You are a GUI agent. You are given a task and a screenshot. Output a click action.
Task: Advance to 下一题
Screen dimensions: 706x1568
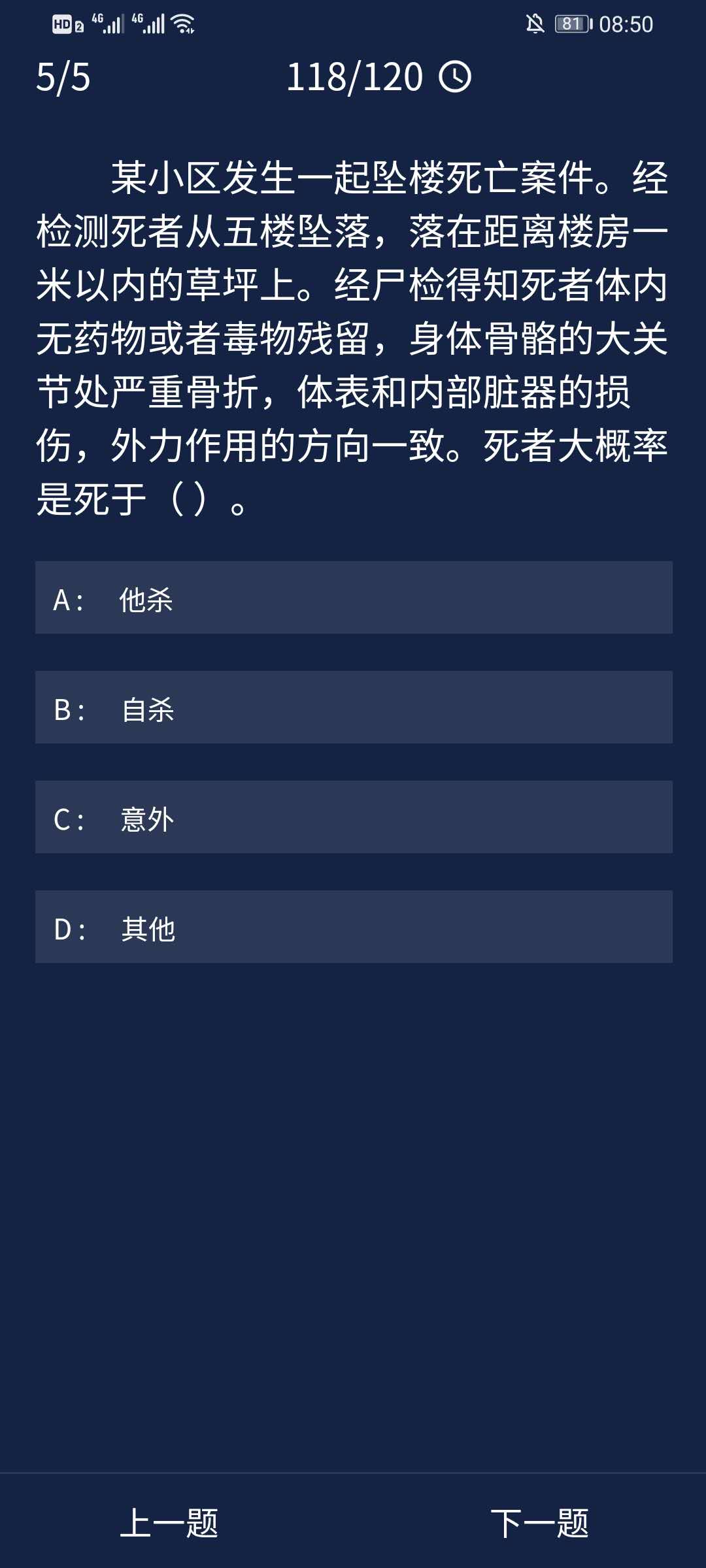pyautogui.click(x=539, y=1523)
